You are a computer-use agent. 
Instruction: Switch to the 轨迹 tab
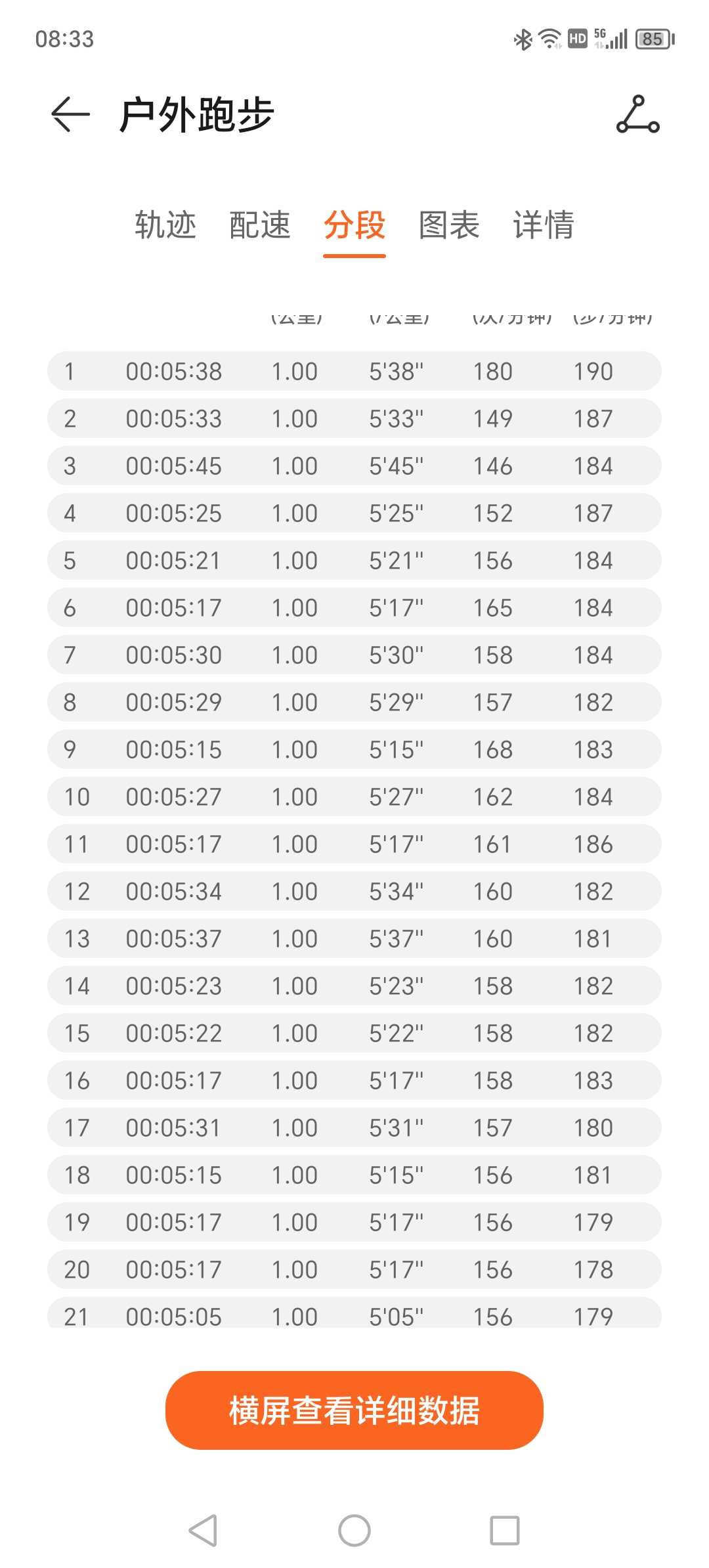(x=165, y=225)
